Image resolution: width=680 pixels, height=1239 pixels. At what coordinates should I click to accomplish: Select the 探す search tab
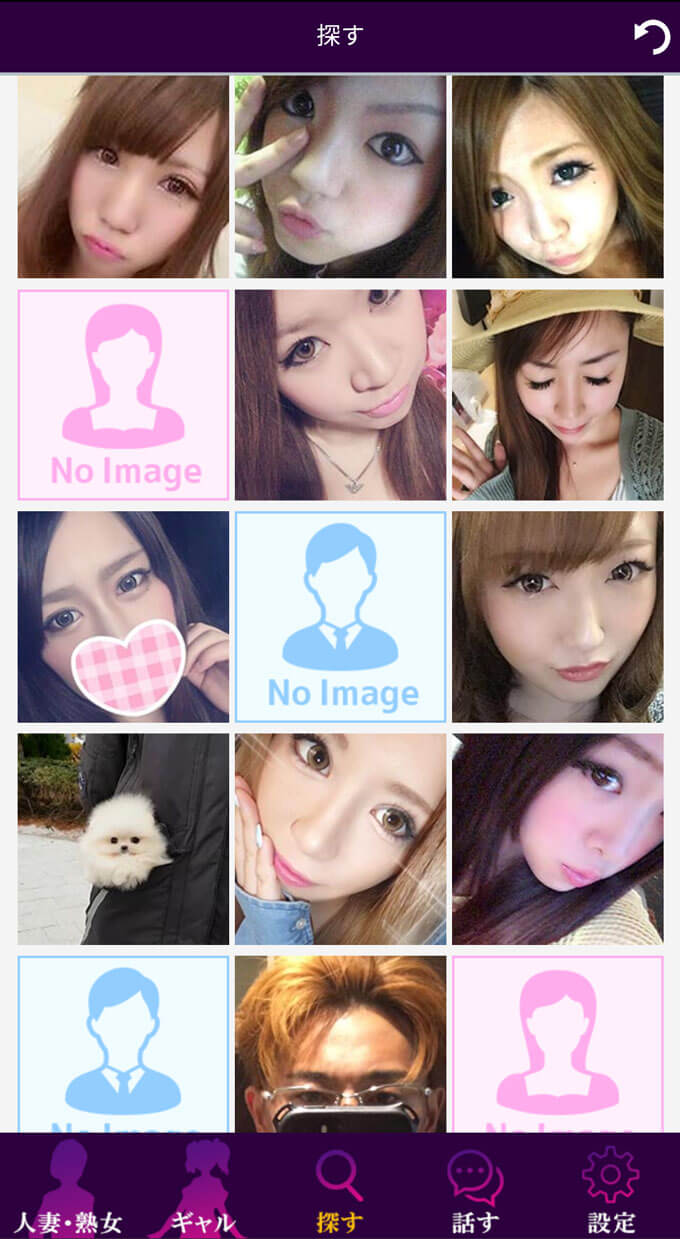pos(340,1188)
